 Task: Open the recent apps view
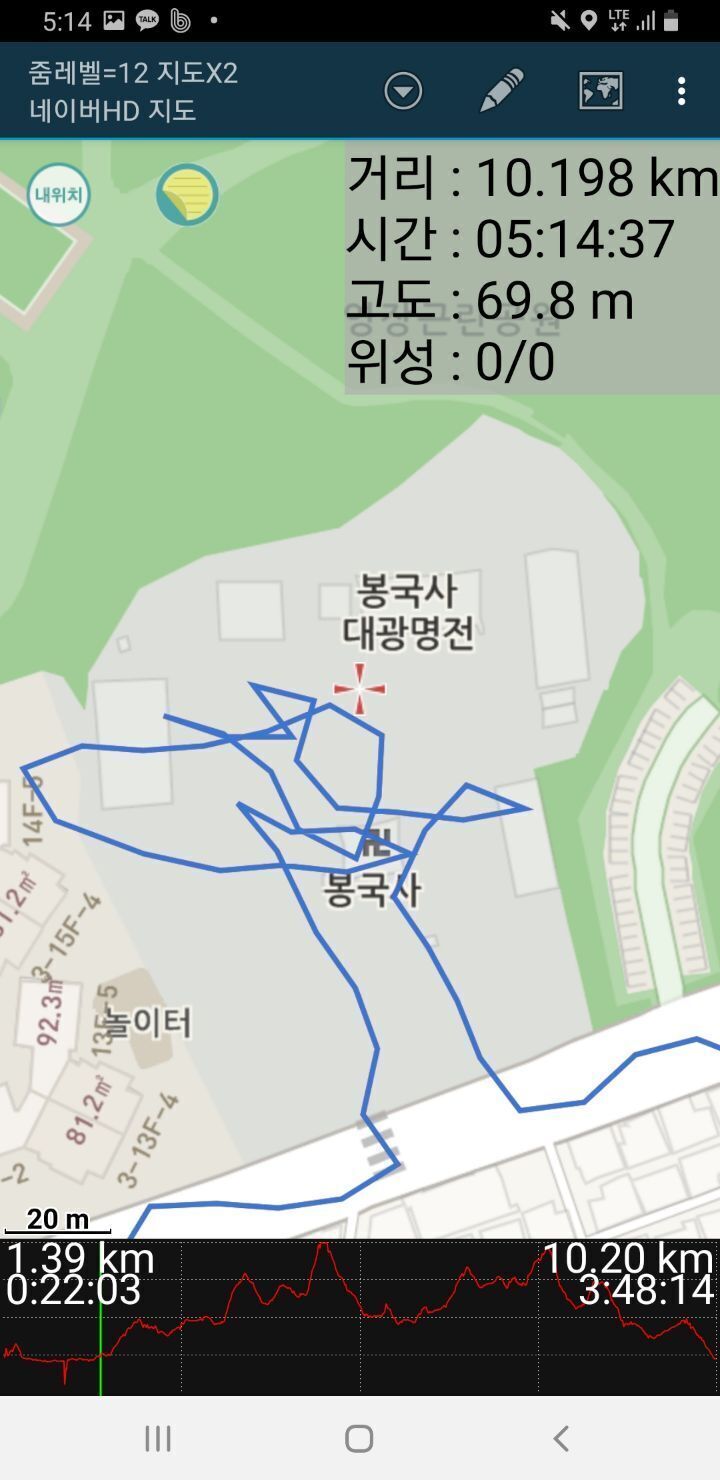(158, 1439)
